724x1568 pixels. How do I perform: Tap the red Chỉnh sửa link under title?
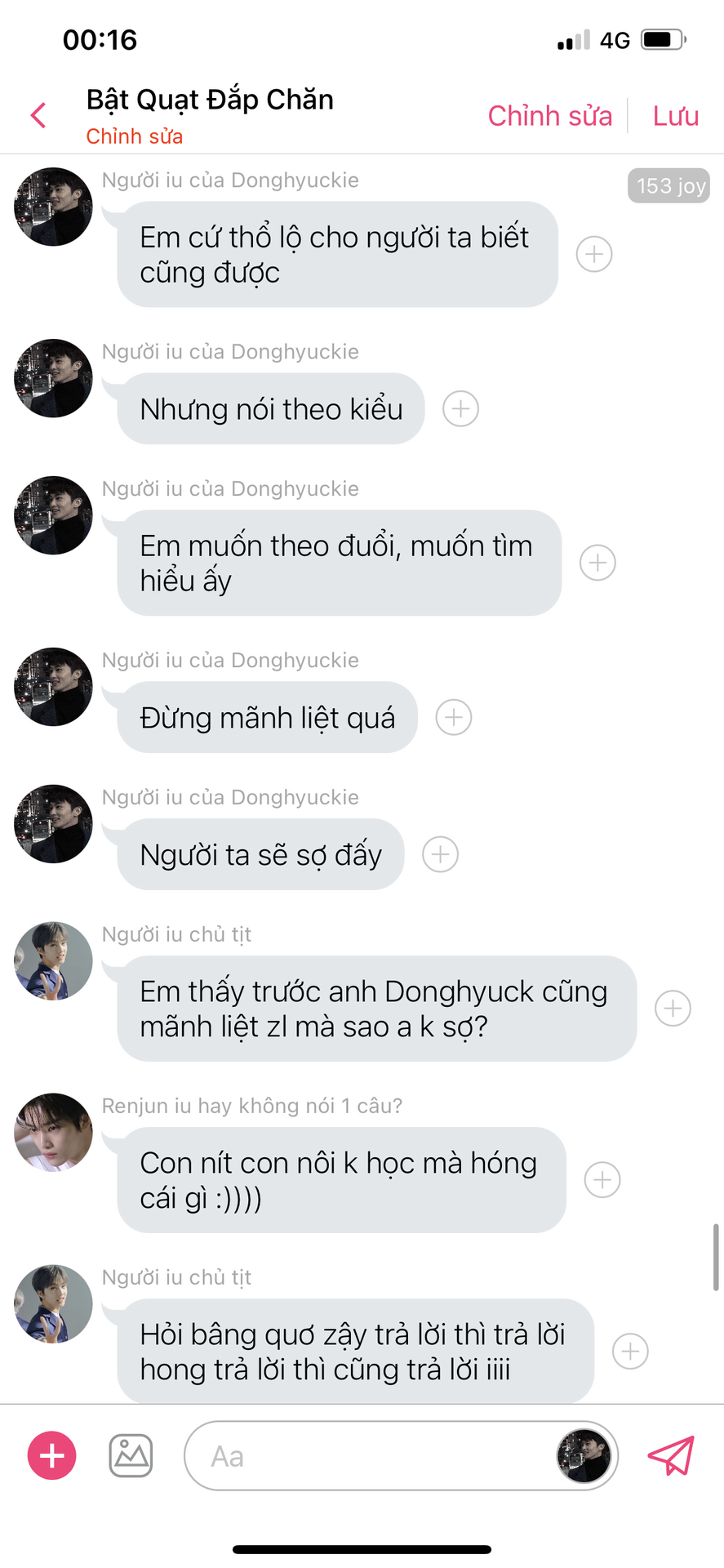[135, 136]
